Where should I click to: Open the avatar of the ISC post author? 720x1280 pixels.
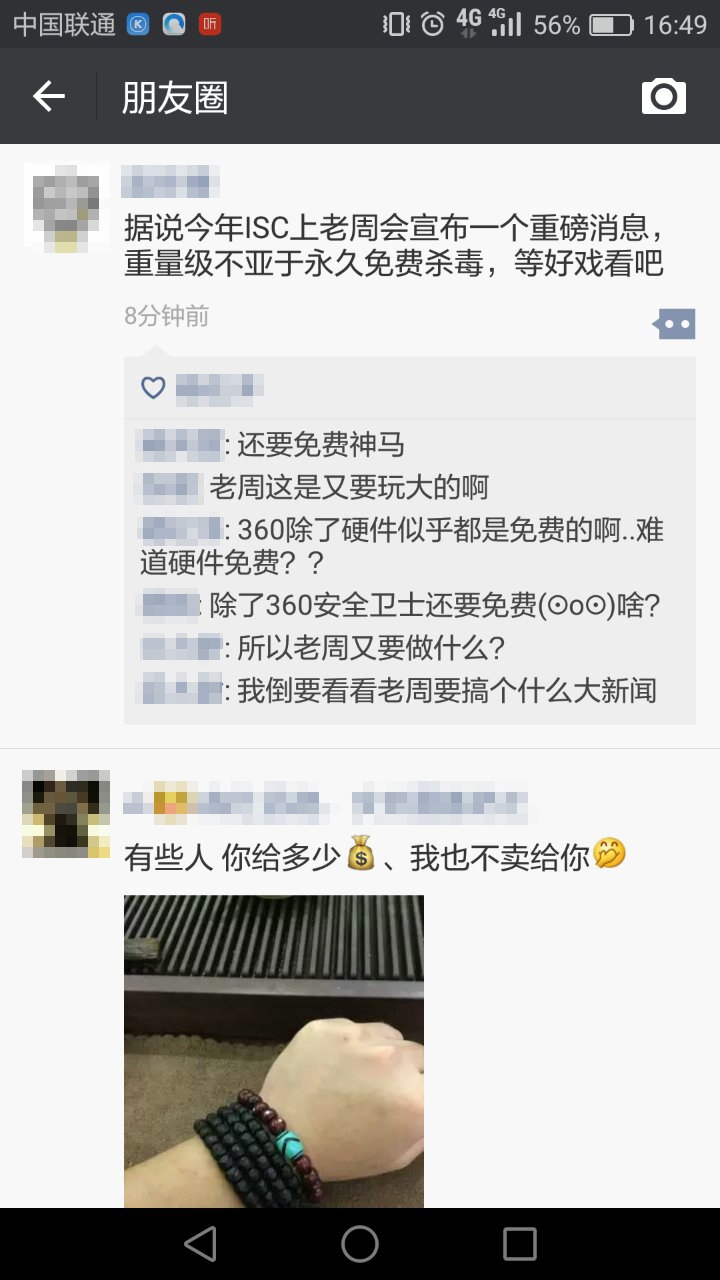66,207
